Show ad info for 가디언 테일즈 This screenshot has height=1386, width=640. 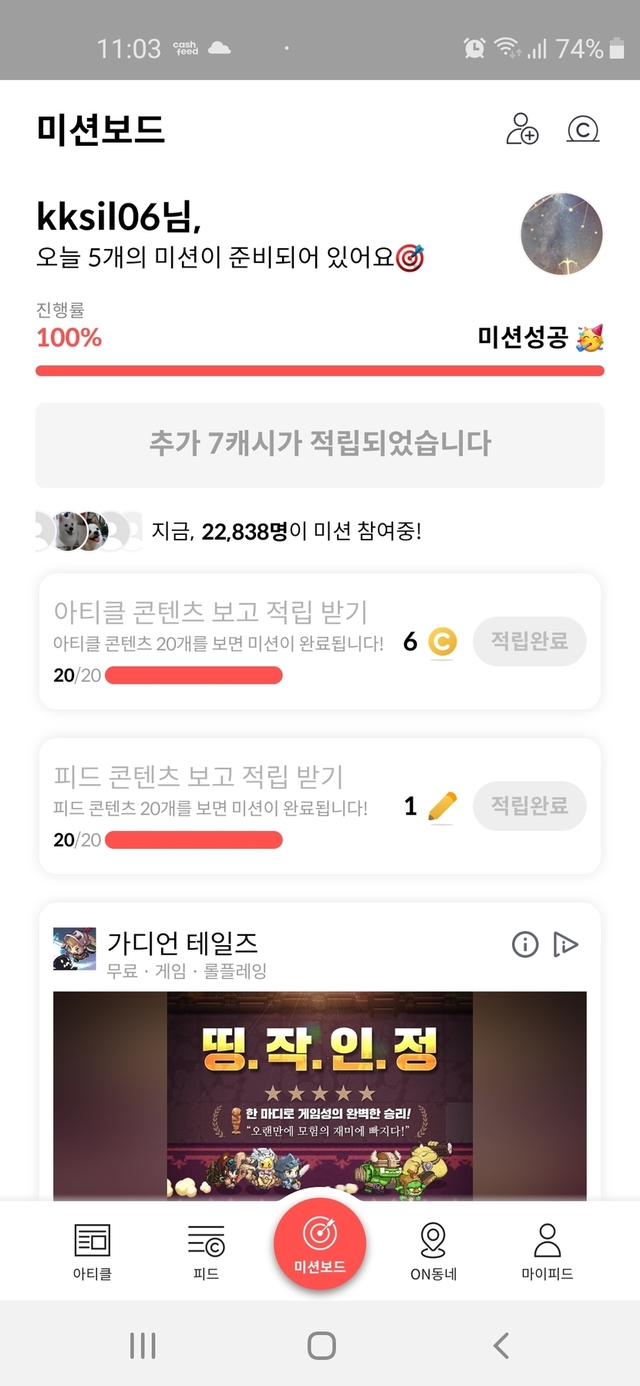point(525,943)
